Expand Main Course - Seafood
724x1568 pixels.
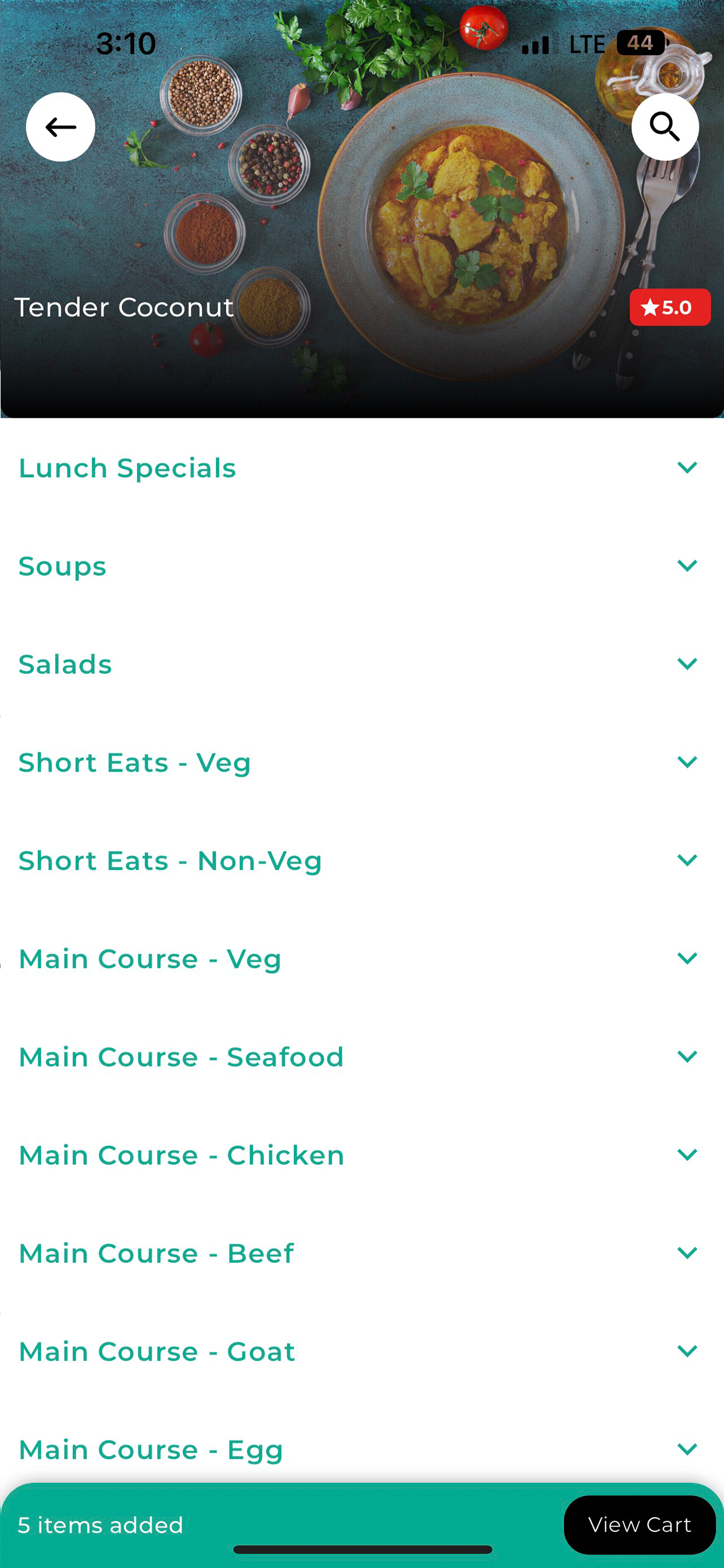(x=362, y=1056)
